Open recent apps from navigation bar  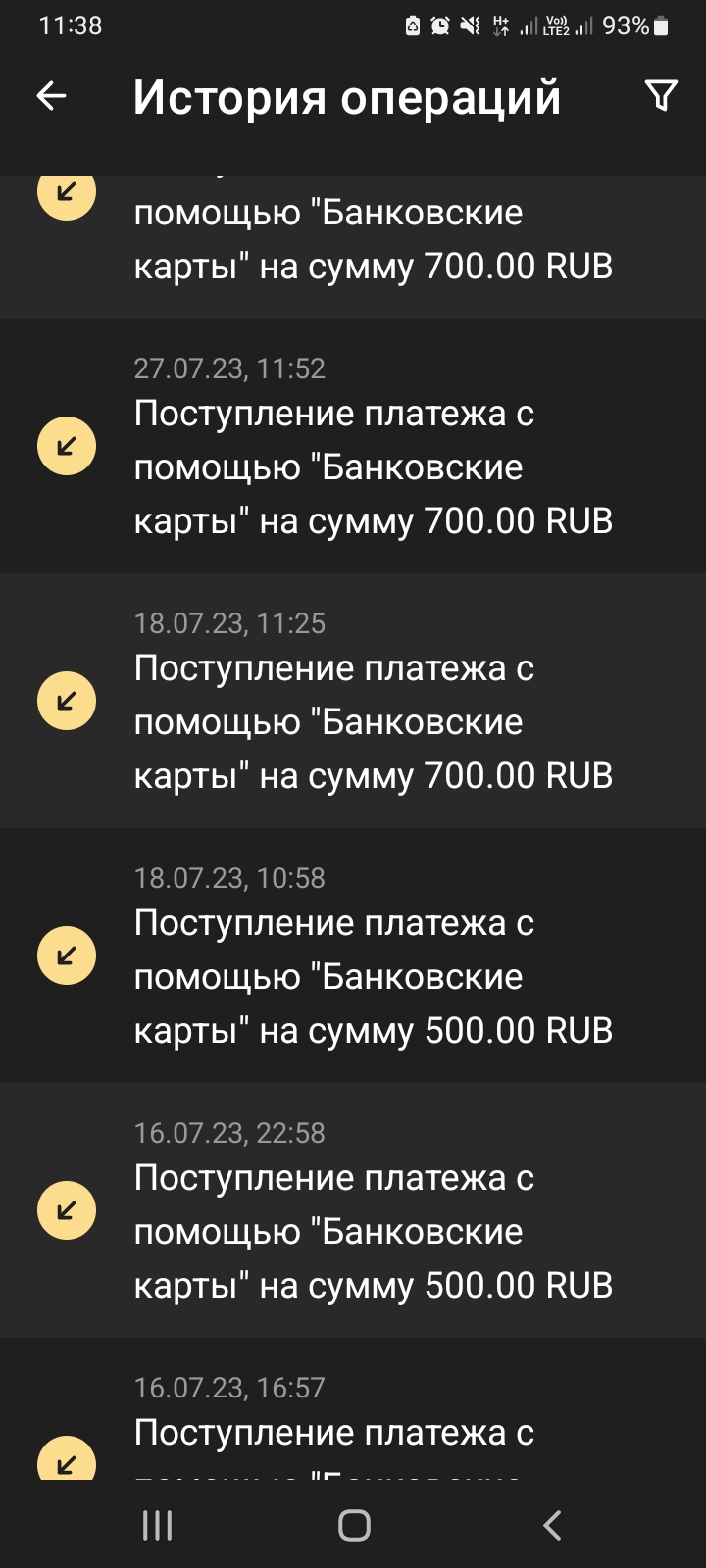157,1525
